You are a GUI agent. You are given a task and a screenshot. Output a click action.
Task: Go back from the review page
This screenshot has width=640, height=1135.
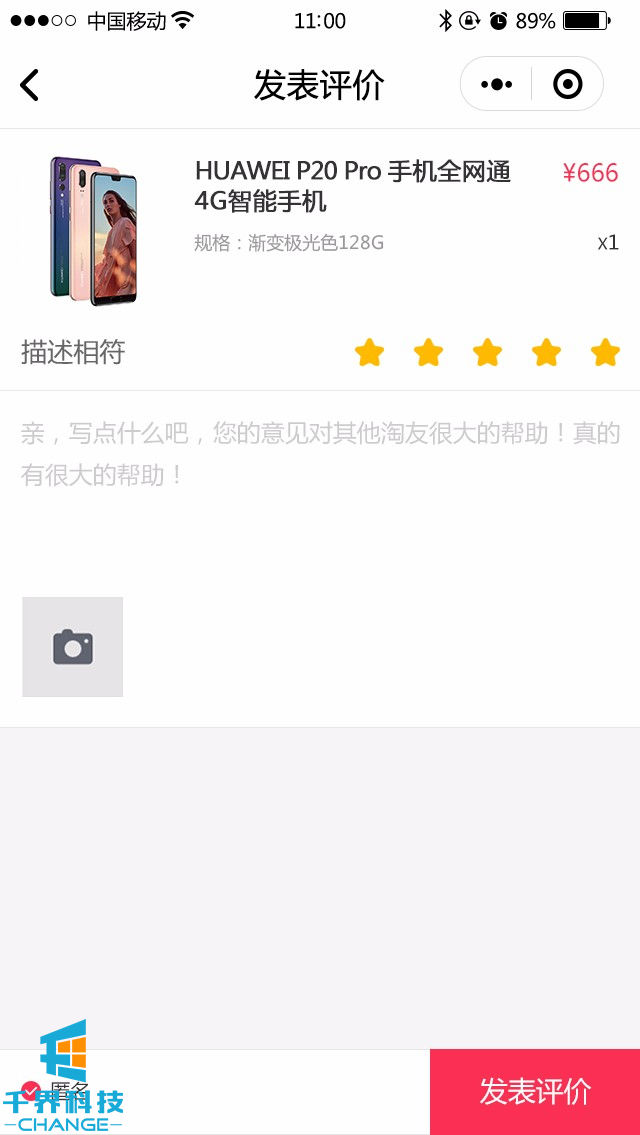tap(30, 85)
